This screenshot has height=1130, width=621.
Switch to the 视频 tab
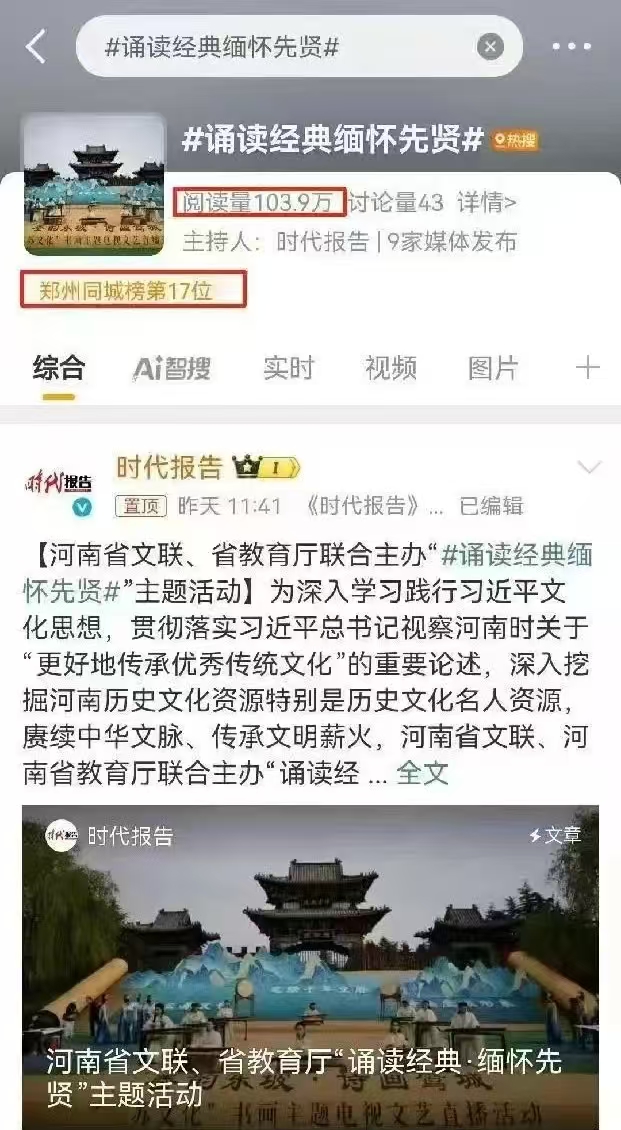point(390,368)
